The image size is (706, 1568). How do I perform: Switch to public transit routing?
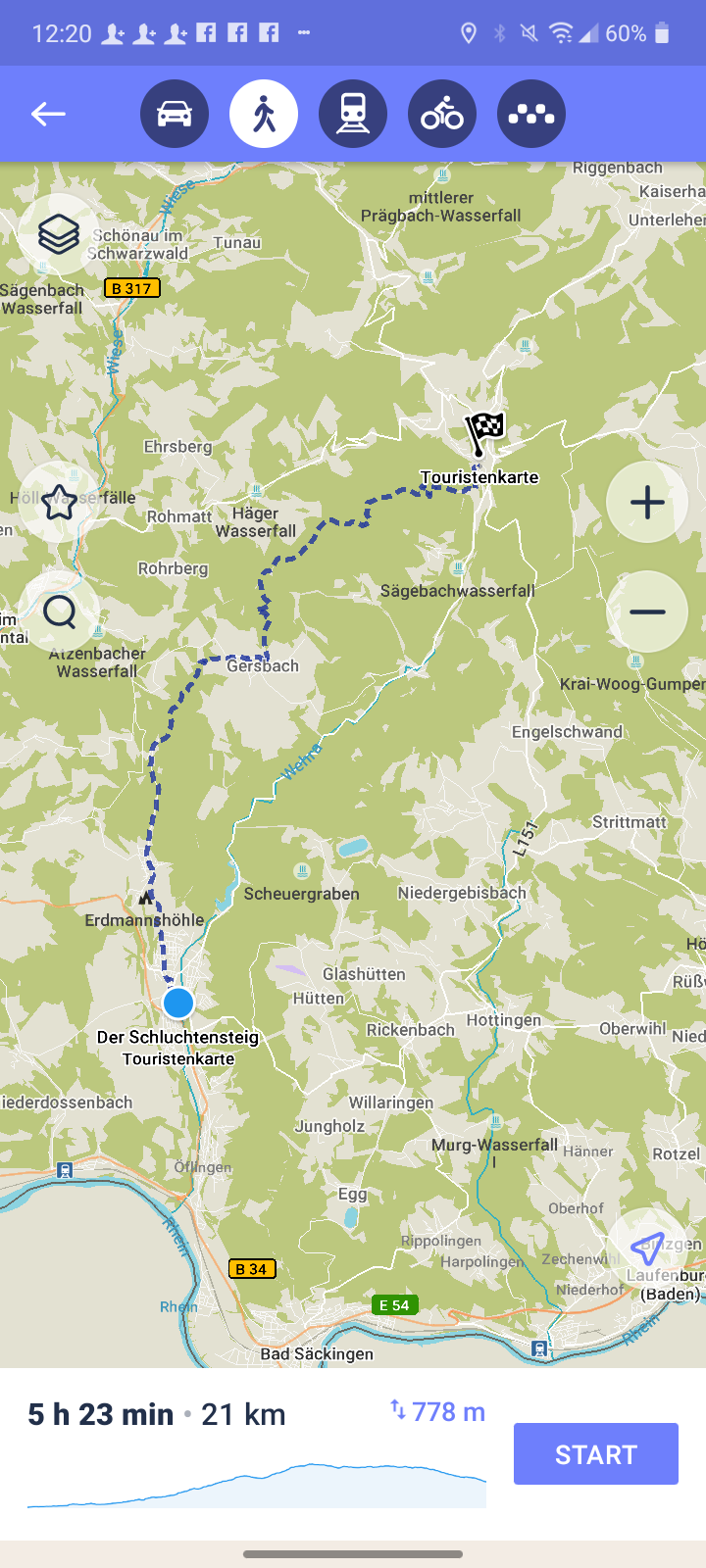point(353,114)
